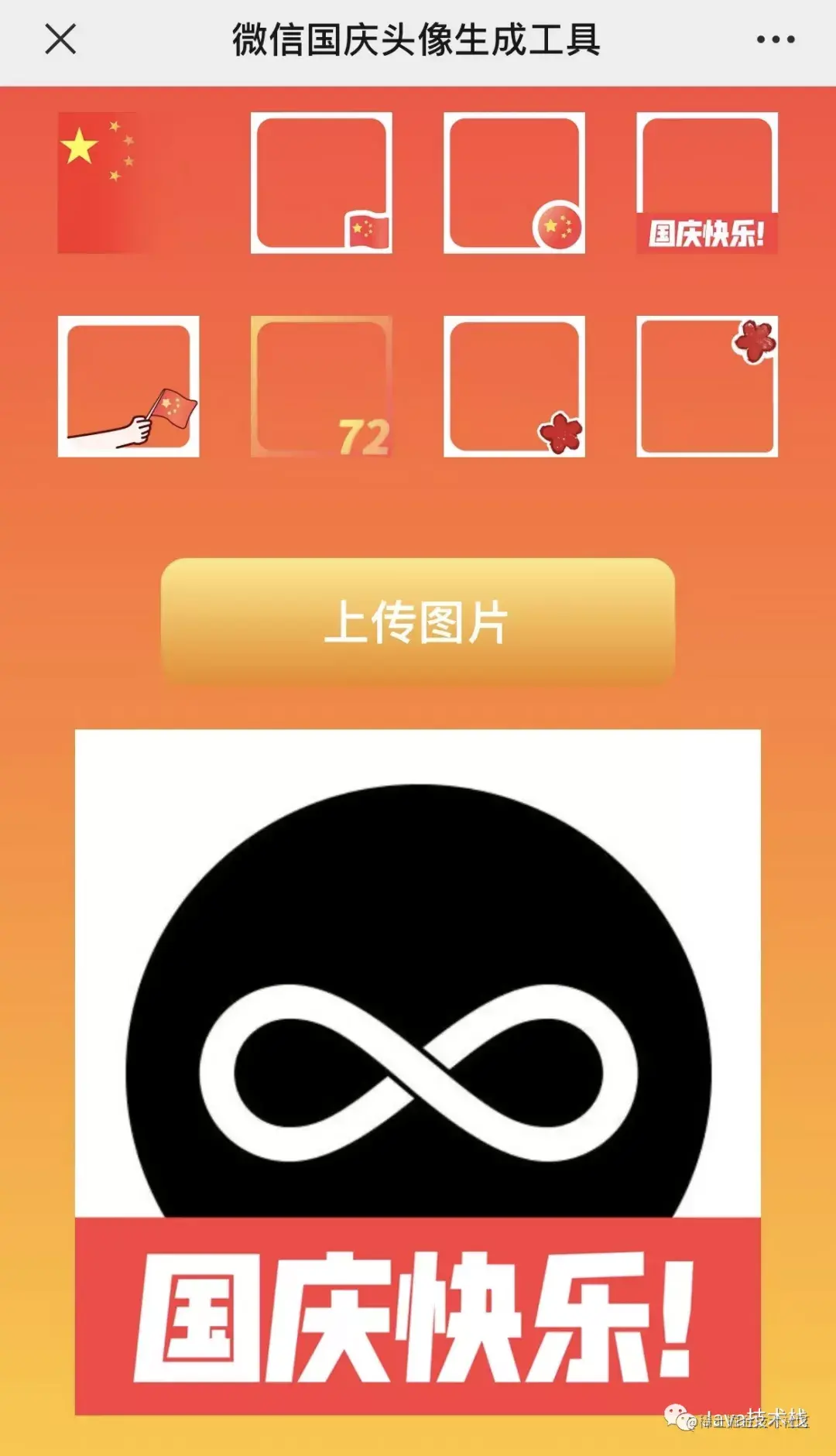Select the 国庆快乐 banner frame
Viewport: 836px width, 1456px height.
point(707,183)
